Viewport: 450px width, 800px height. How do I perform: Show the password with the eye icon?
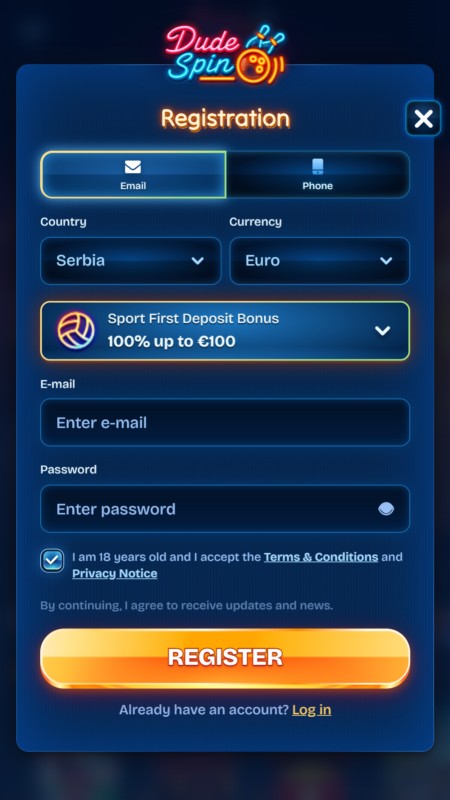click(386, 509)
